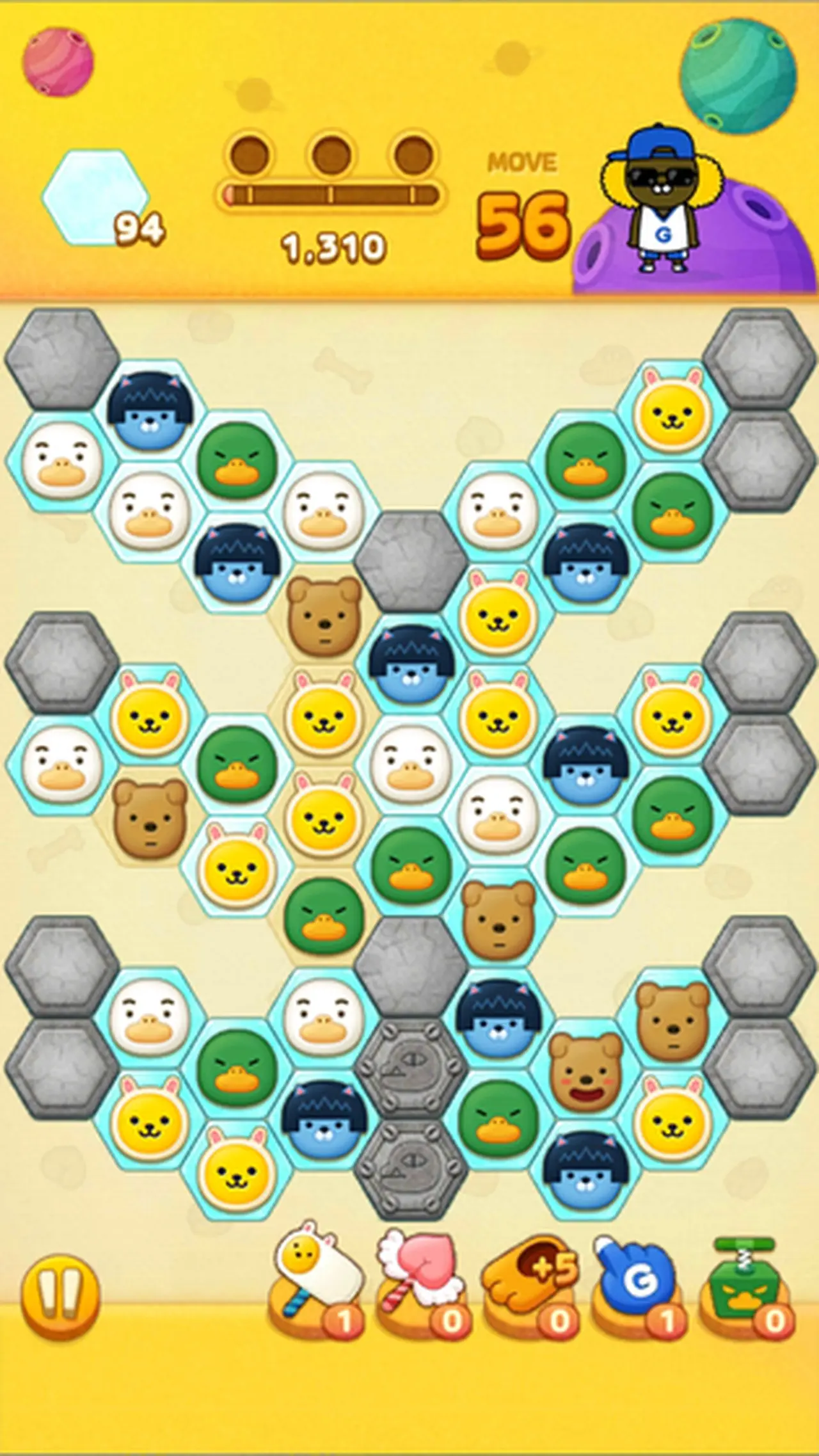Use the blue G glove booster
Screen dimensions: 819x1456
(x=637, y=1276)
